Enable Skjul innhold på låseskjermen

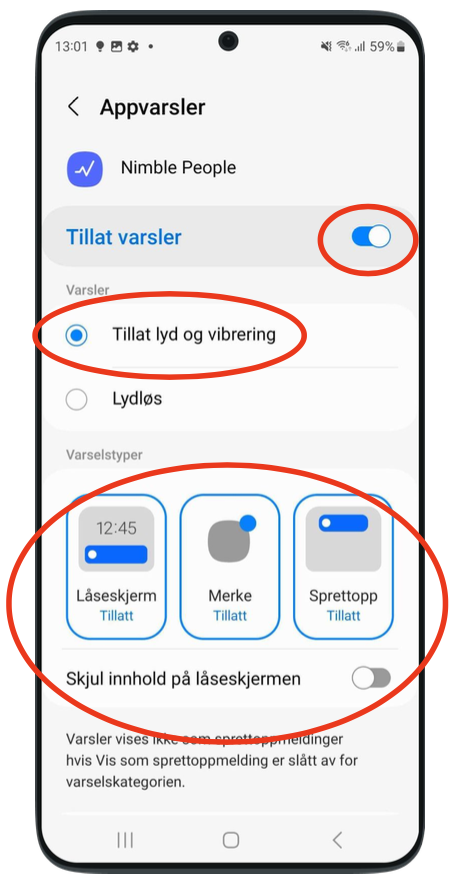[x=371, y=678]
